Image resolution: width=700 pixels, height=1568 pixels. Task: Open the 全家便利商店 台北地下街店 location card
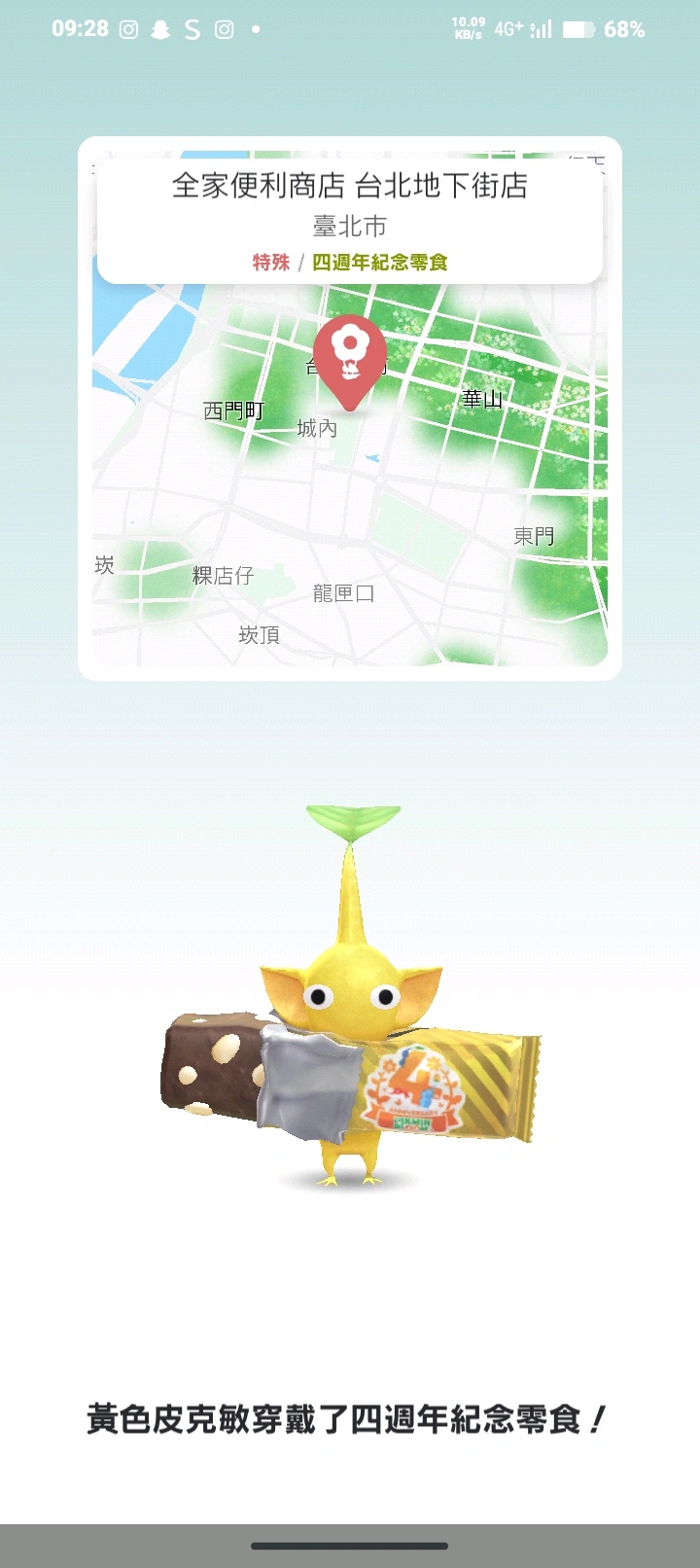349,220
